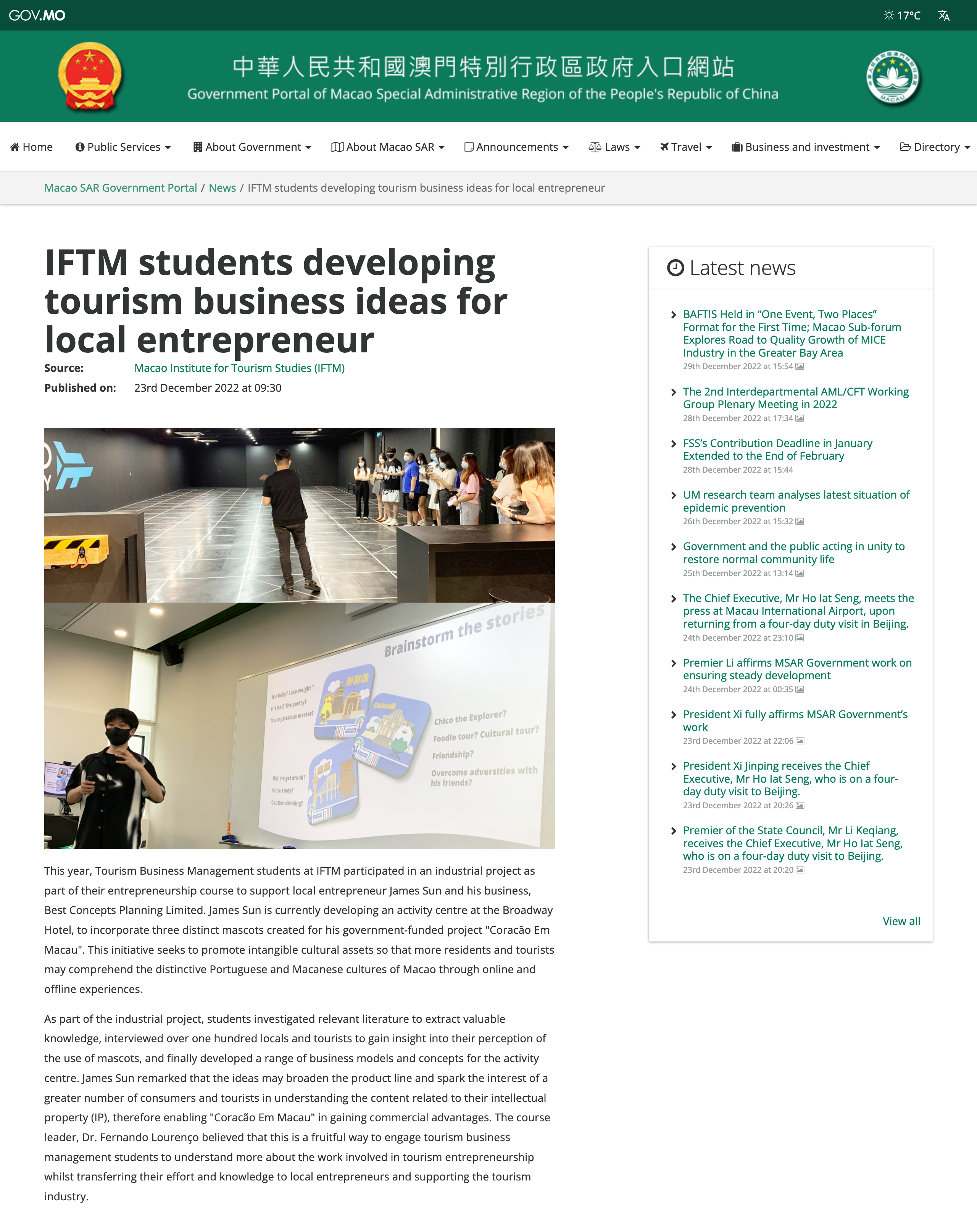977x1232 pixels.
Task: Expand the About Government menu
Action: [x=252, y=147]
